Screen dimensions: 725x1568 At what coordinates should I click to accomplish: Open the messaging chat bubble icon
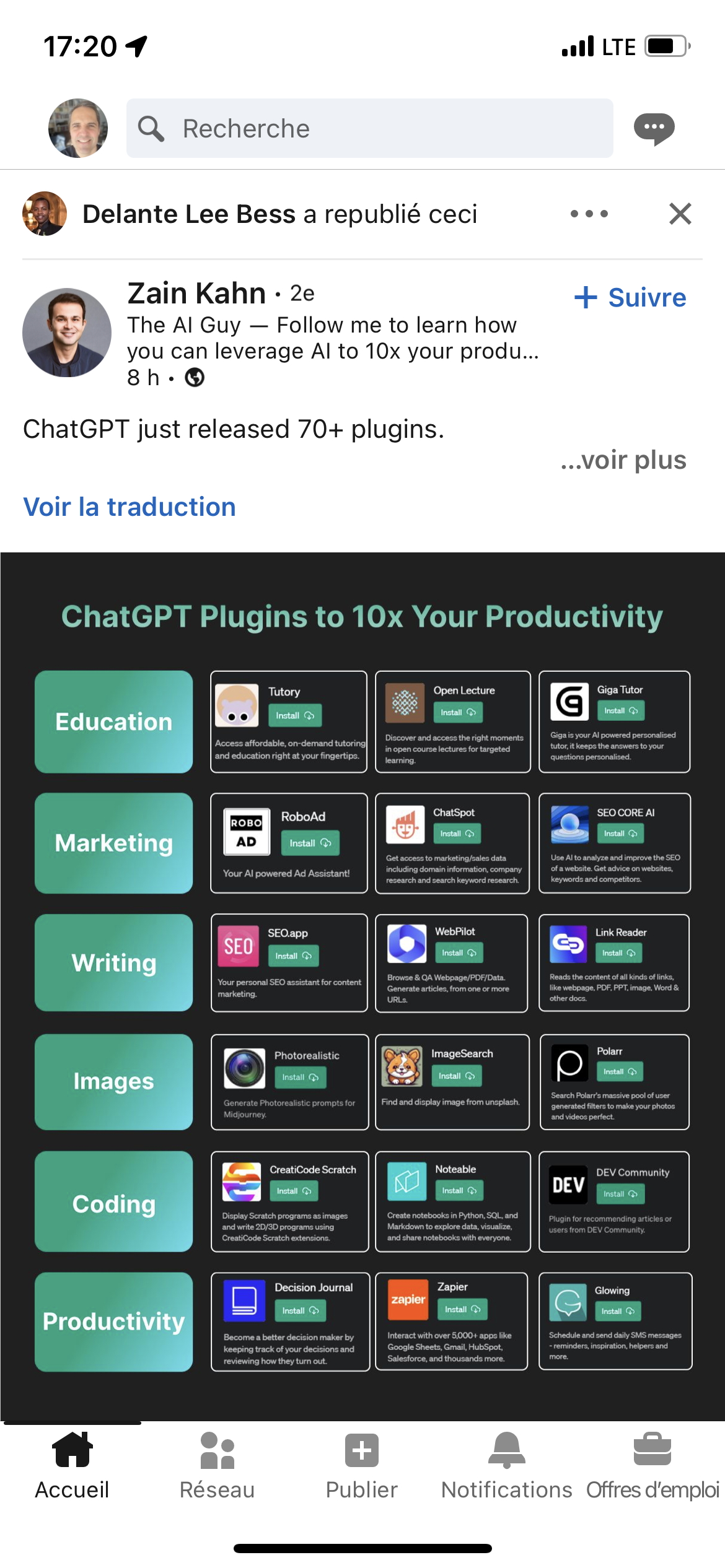click(x=654, y=129)
